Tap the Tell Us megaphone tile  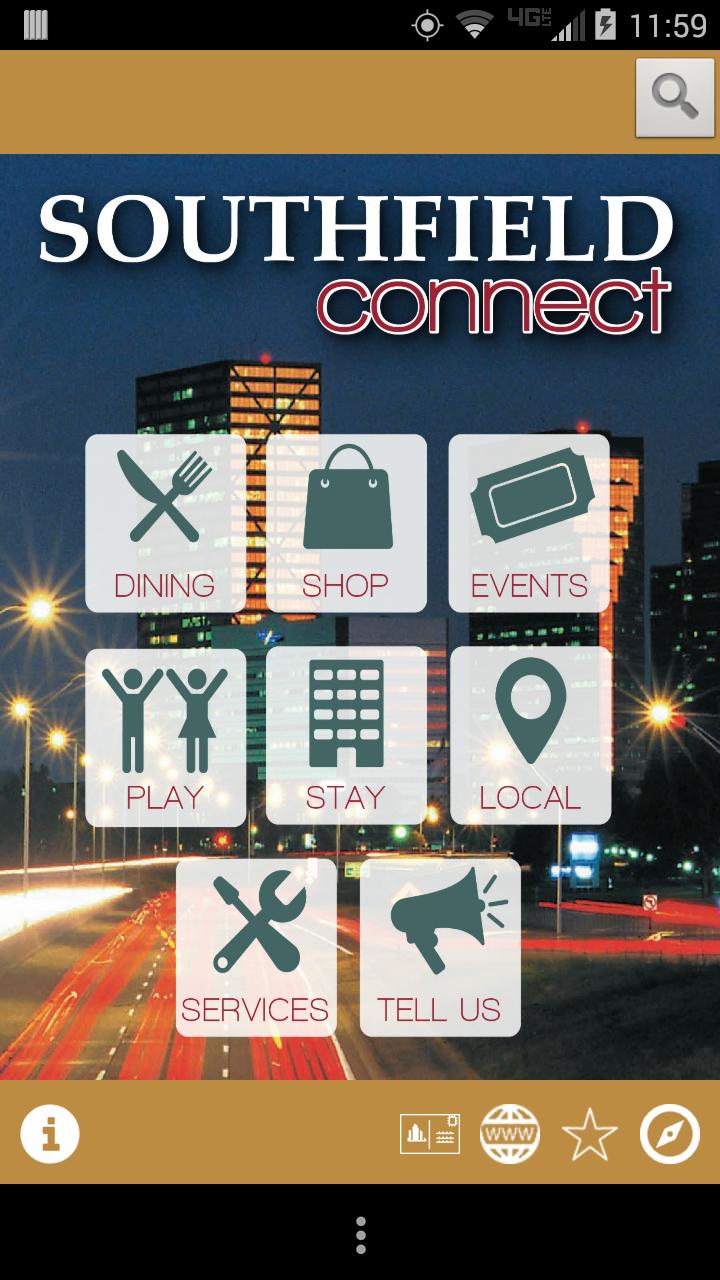440,948
